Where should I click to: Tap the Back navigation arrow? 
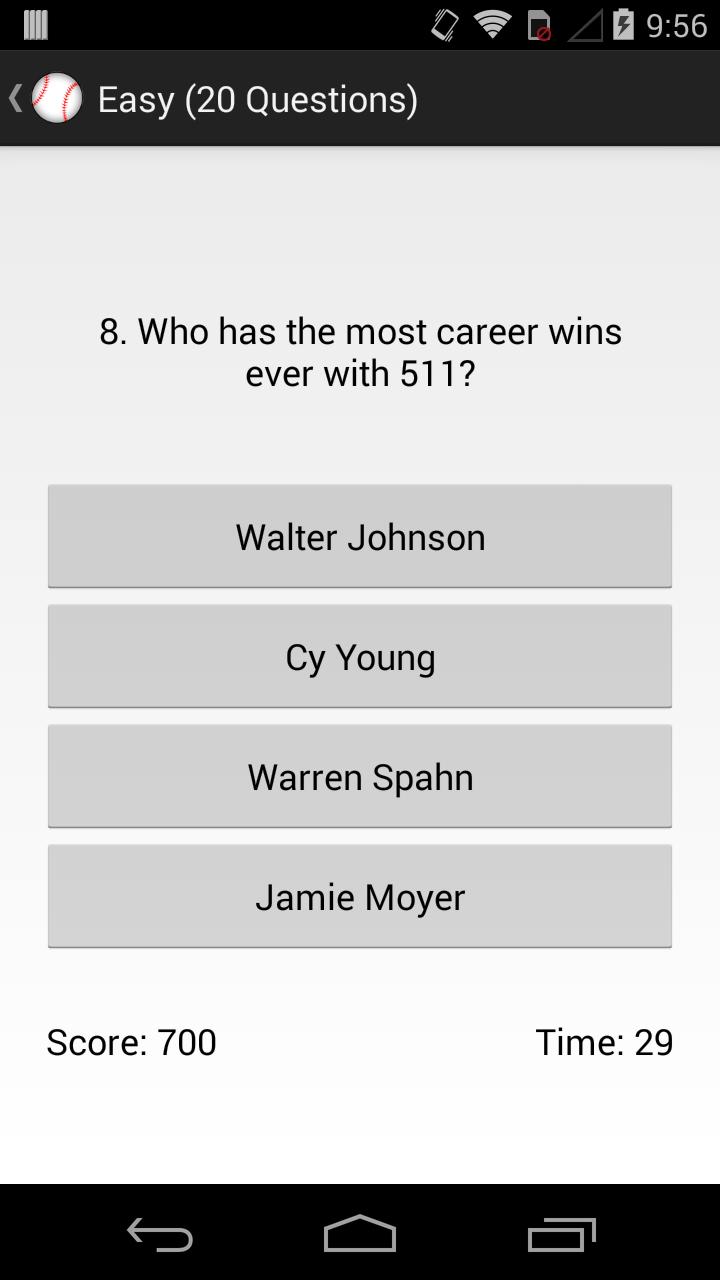click(x=159, y=1235)
